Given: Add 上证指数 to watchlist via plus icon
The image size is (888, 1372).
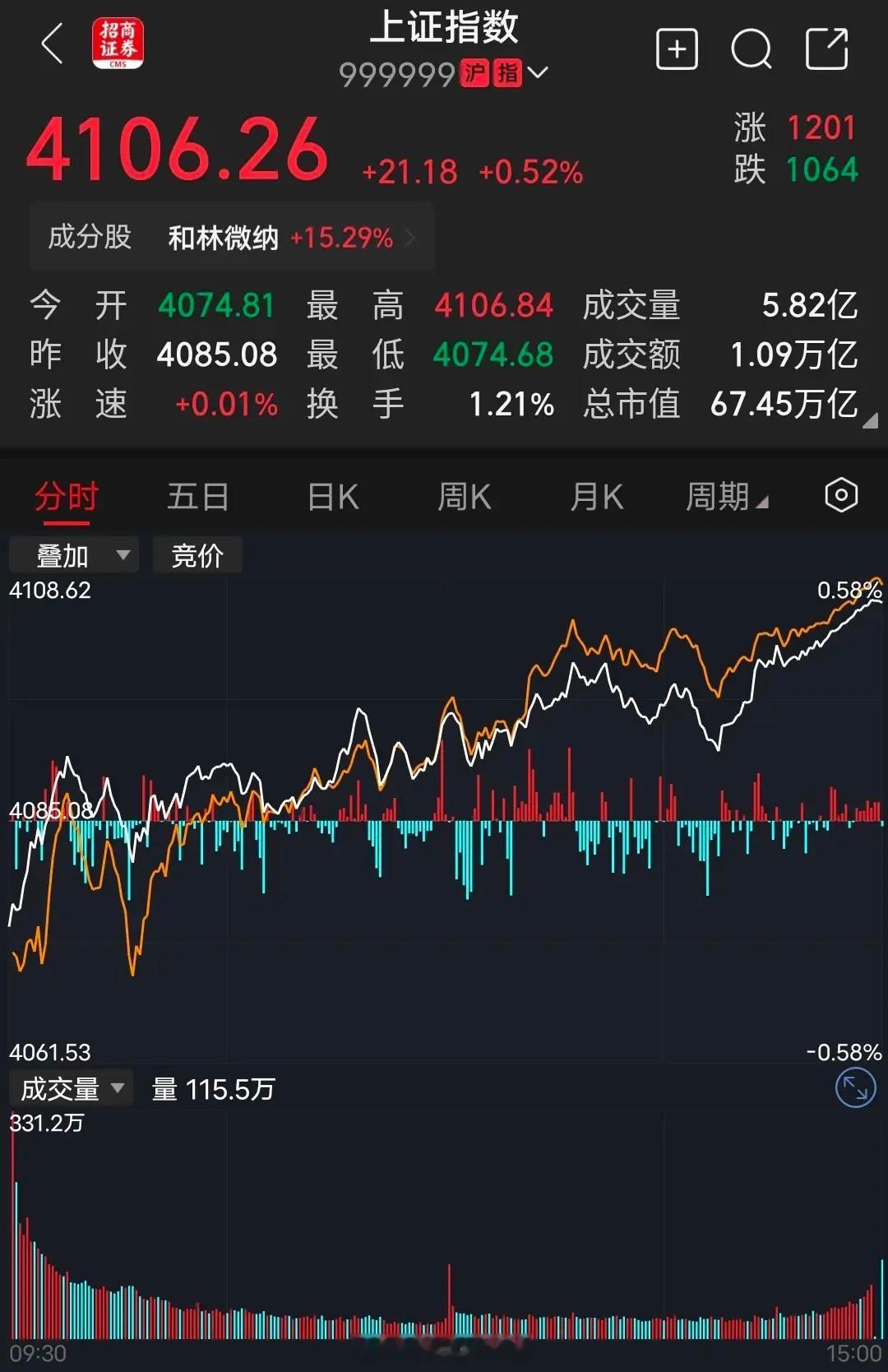Looking at the screenshot, I should (676, 49).
